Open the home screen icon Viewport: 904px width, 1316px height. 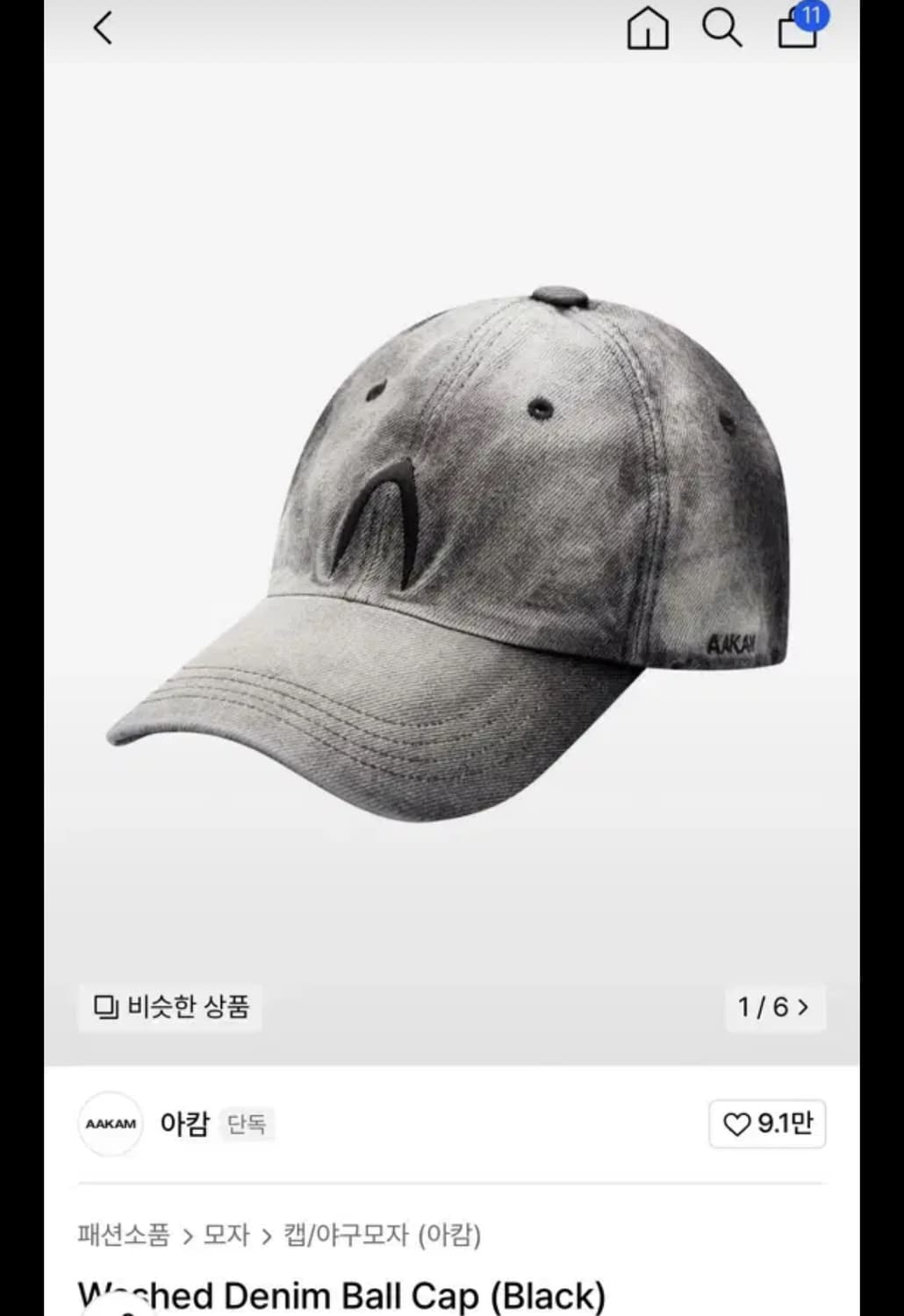(x=647, y=28)
